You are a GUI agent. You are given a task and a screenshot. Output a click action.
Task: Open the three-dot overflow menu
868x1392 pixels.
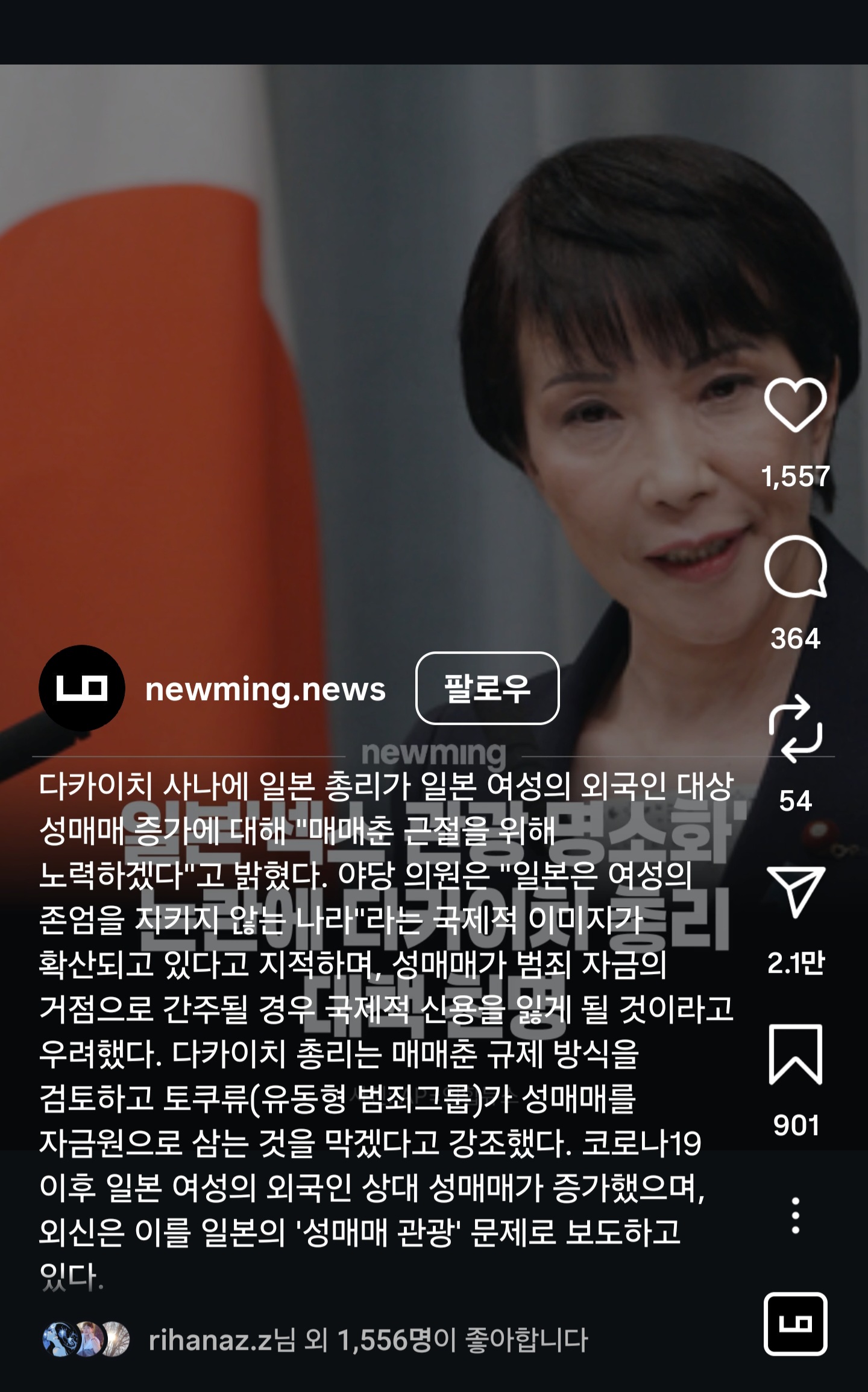pyautogui.click(x=795, y=1215)
